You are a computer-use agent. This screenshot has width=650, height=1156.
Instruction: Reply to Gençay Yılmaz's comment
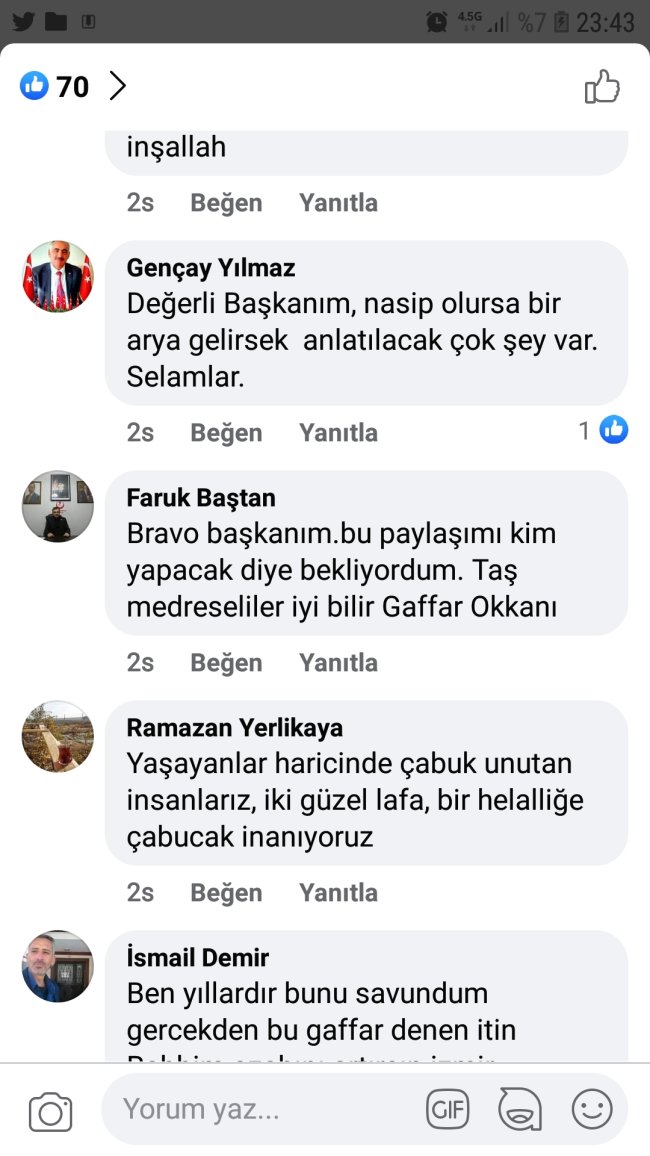338,433
